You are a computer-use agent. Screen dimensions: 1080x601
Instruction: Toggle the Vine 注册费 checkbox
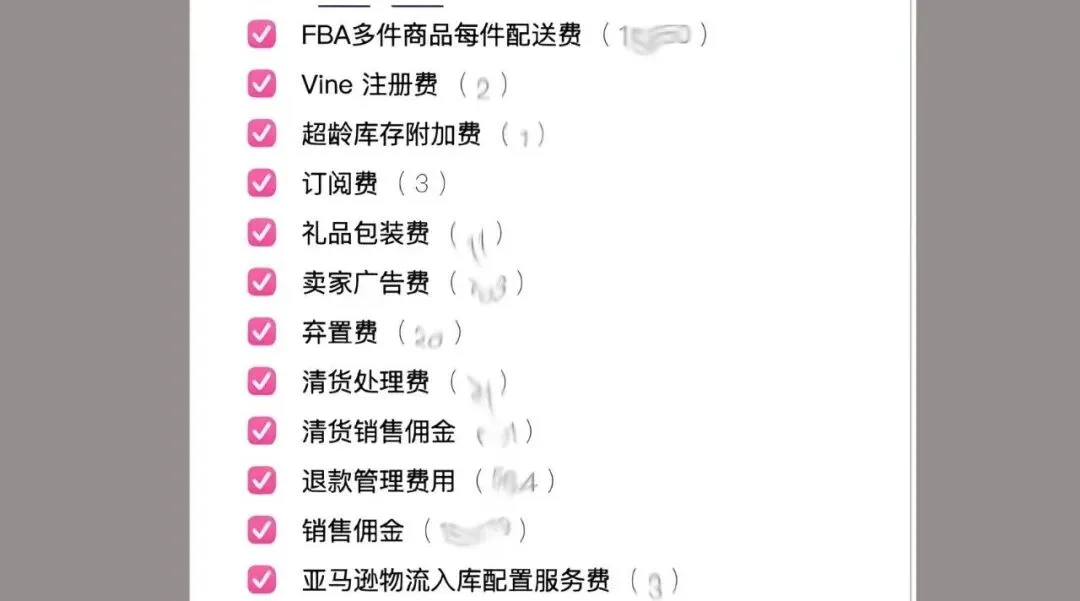261,84
